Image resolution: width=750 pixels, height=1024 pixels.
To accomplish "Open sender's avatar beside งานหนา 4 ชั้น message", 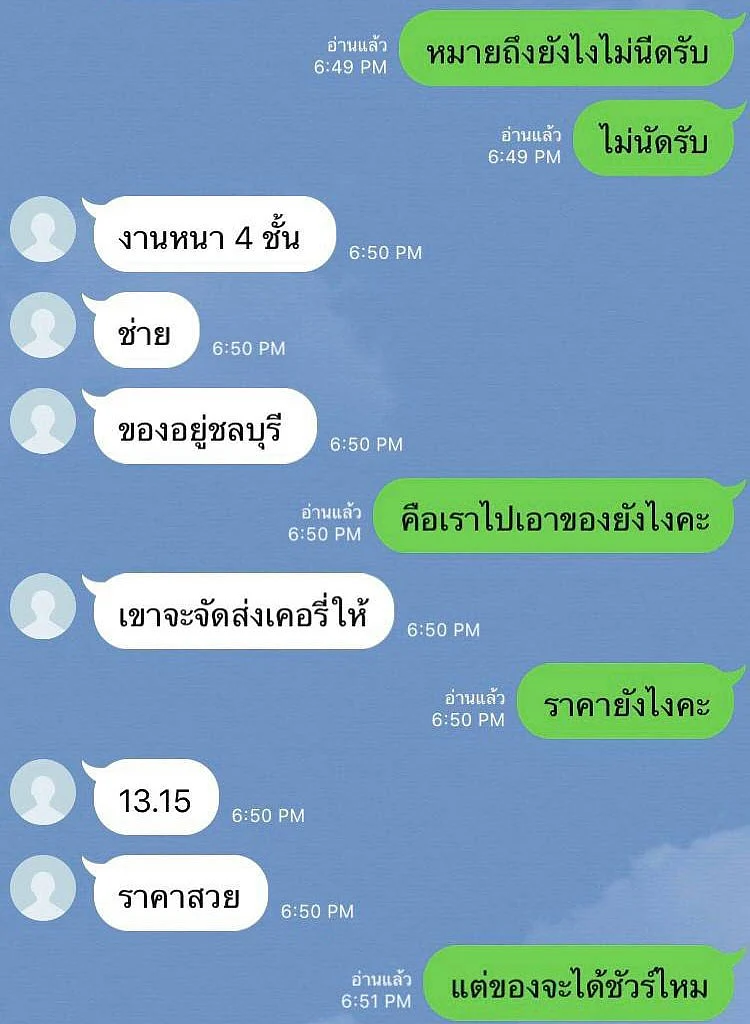I will [43, 230].
